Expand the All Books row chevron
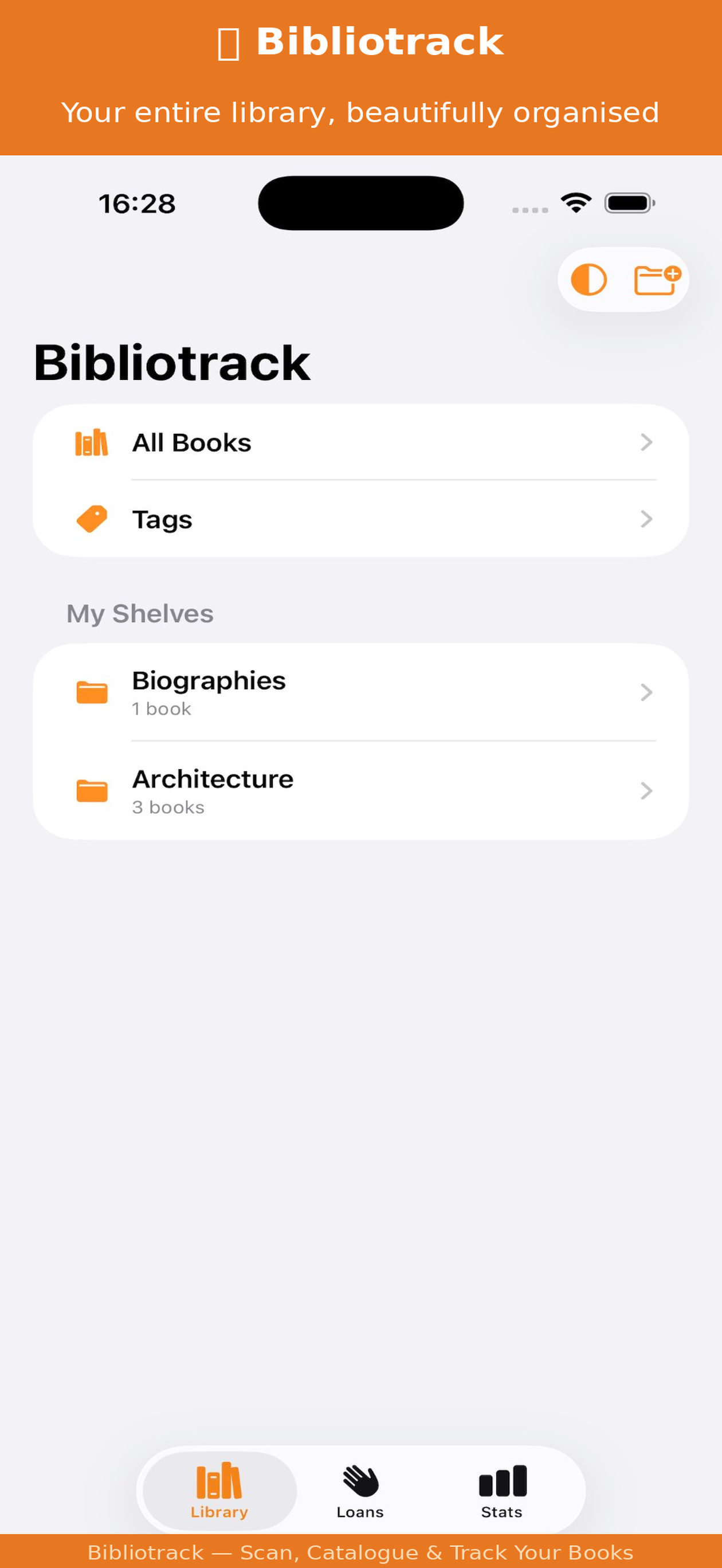This screenshot has height=1568, width=722. click(646, 442)
